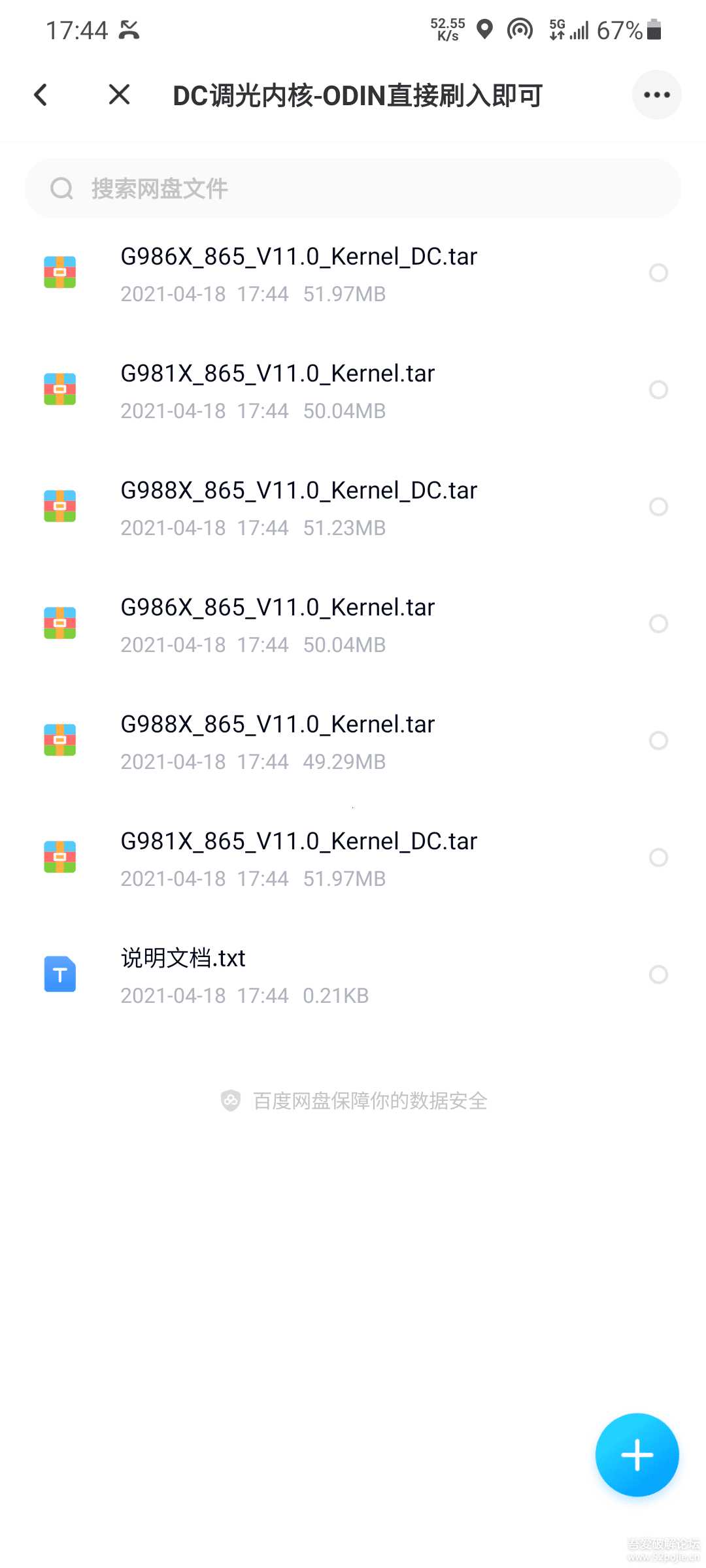Viewport: 706px width, 1568px height.
Task: Open the three-dot overflow menu
Action: tap(656, 94)
